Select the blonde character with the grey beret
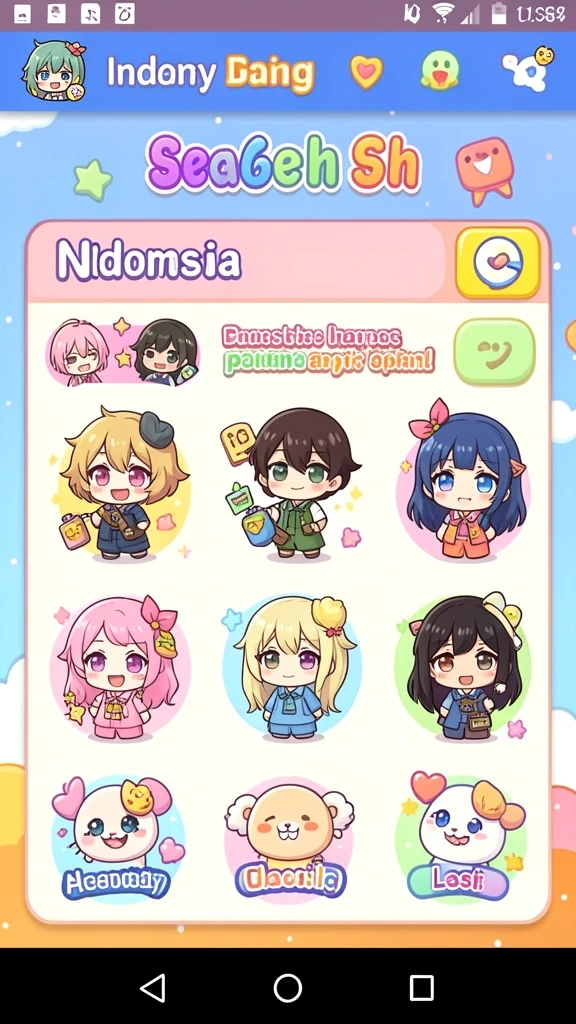The width and height of the screenshot is (576, 1024). [121, 483]
